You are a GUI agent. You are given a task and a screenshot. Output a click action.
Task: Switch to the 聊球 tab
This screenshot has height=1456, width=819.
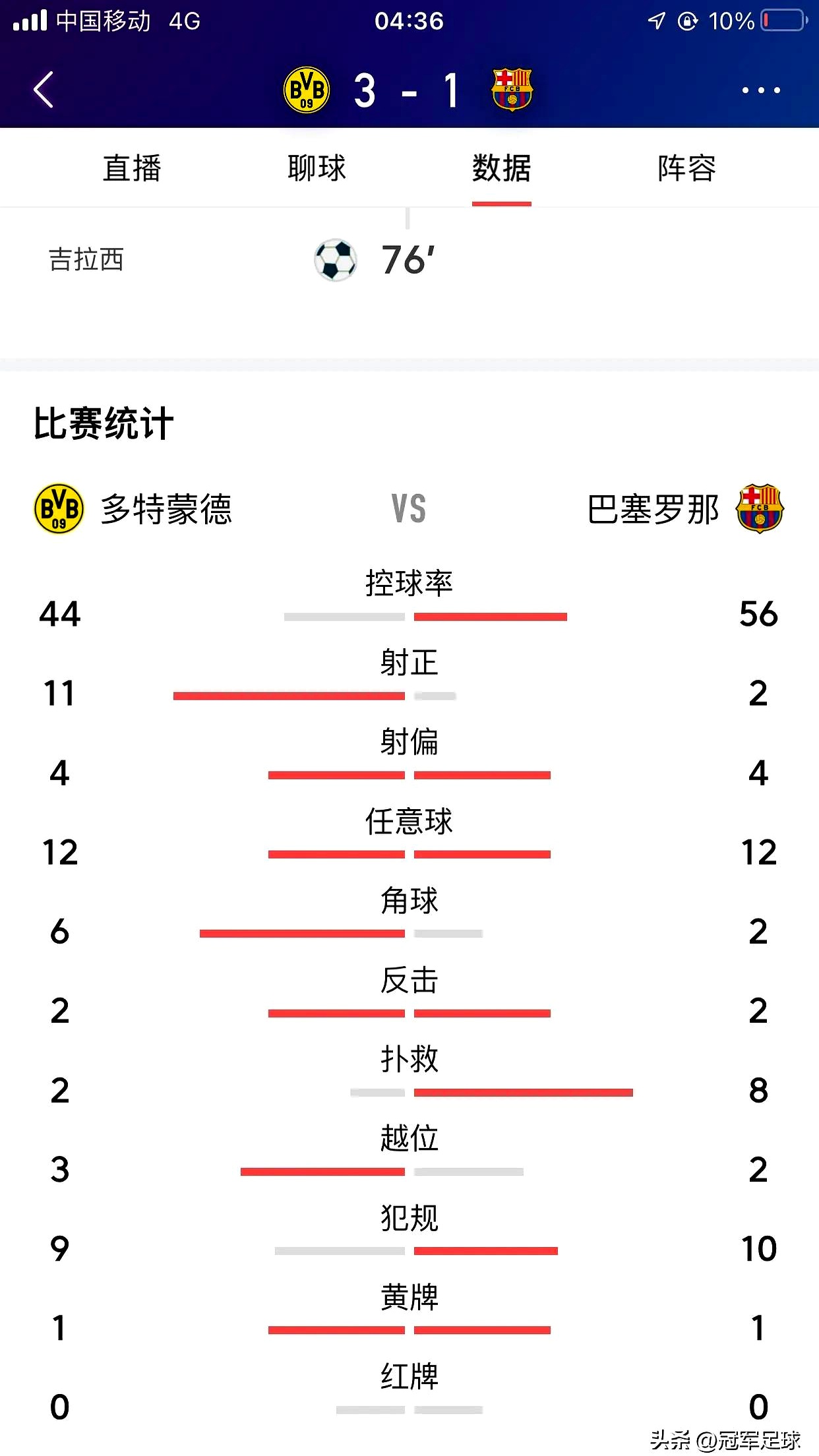point(317,168)
